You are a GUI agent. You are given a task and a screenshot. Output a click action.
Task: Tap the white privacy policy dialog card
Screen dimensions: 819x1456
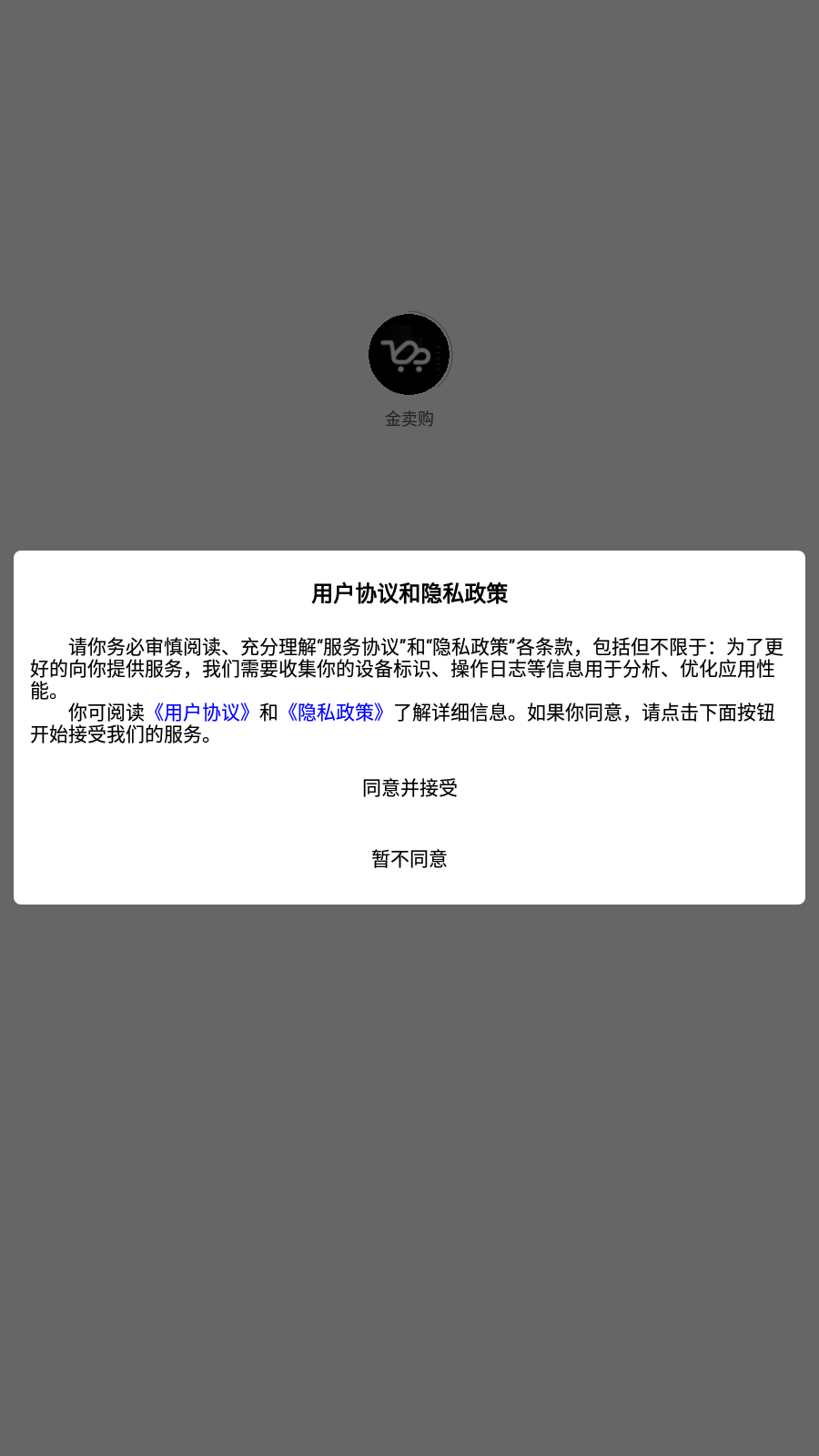(x=409, y=725)
